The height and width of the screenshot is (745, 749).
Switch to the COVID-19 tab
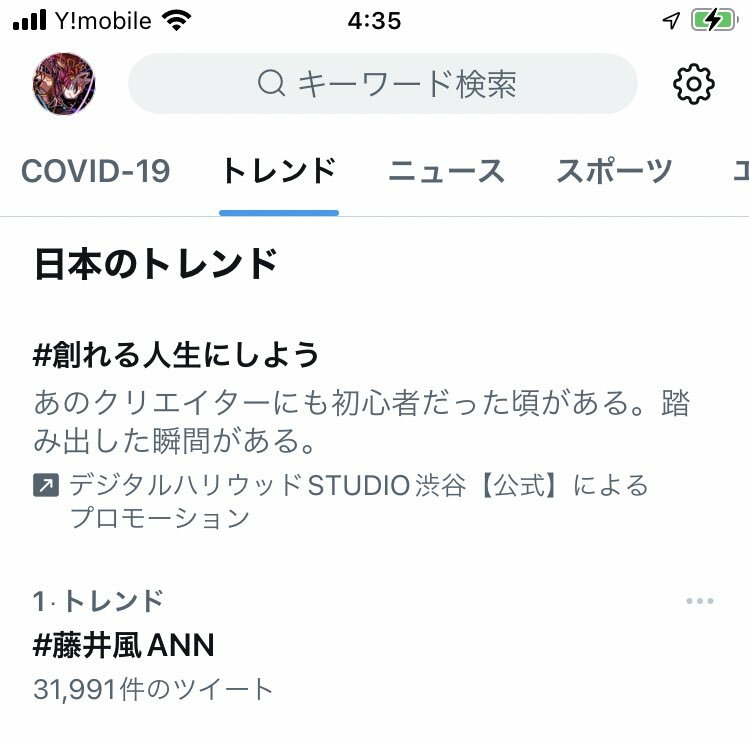pyautogui.click(x=96, y=171)
